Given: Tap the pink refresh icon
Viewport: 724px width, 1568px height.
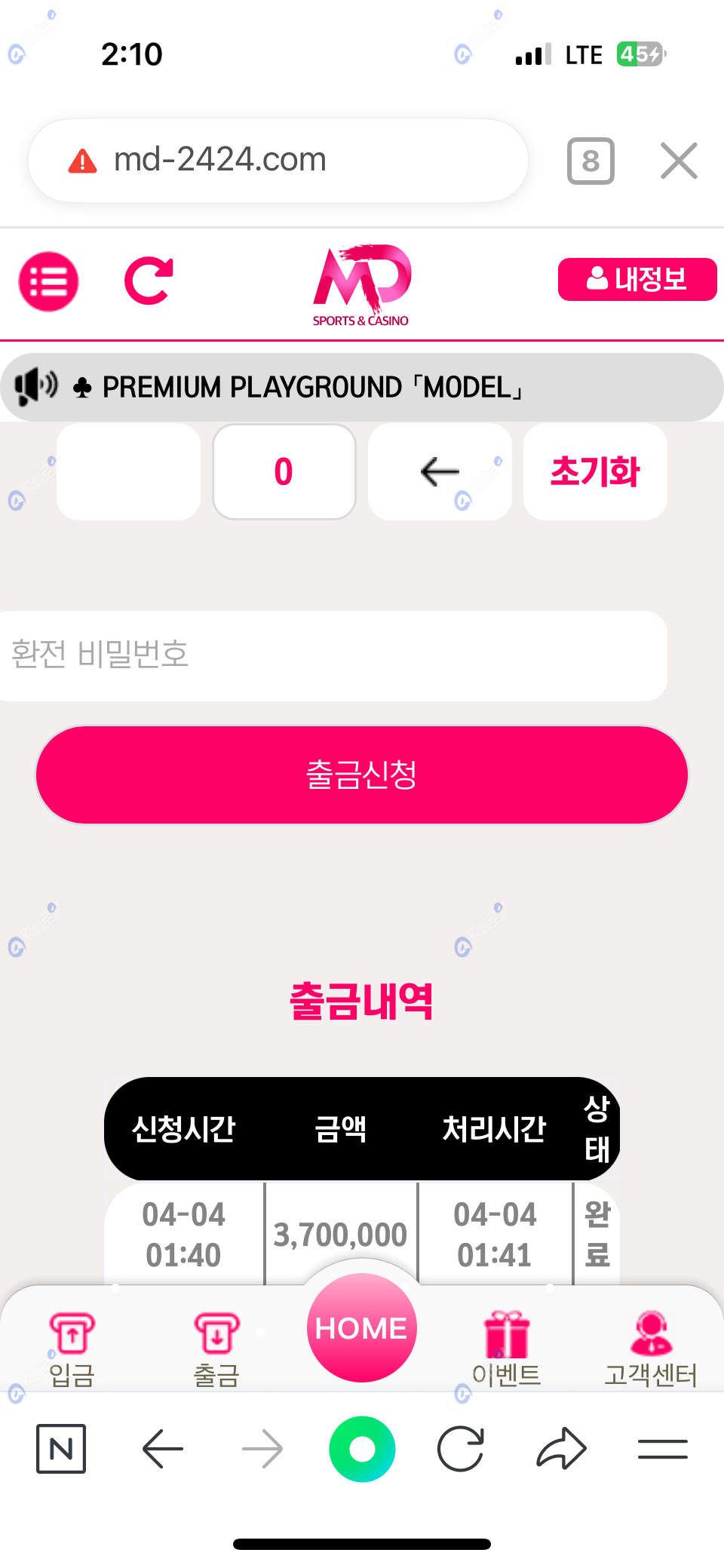Looking at the screenshot, I should (x=149, y=281).
